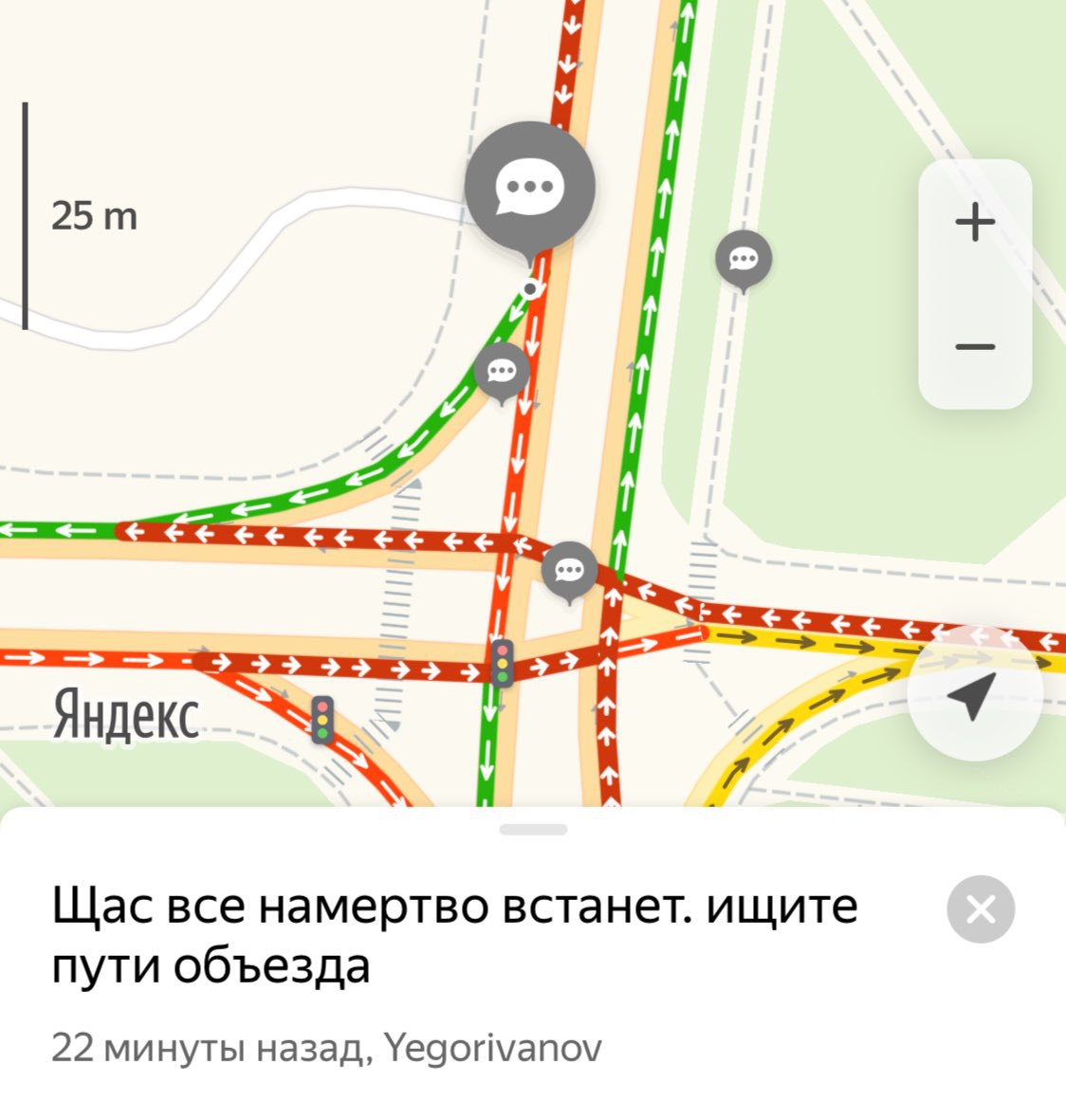Center map on my current location

[x=974, y=695]
